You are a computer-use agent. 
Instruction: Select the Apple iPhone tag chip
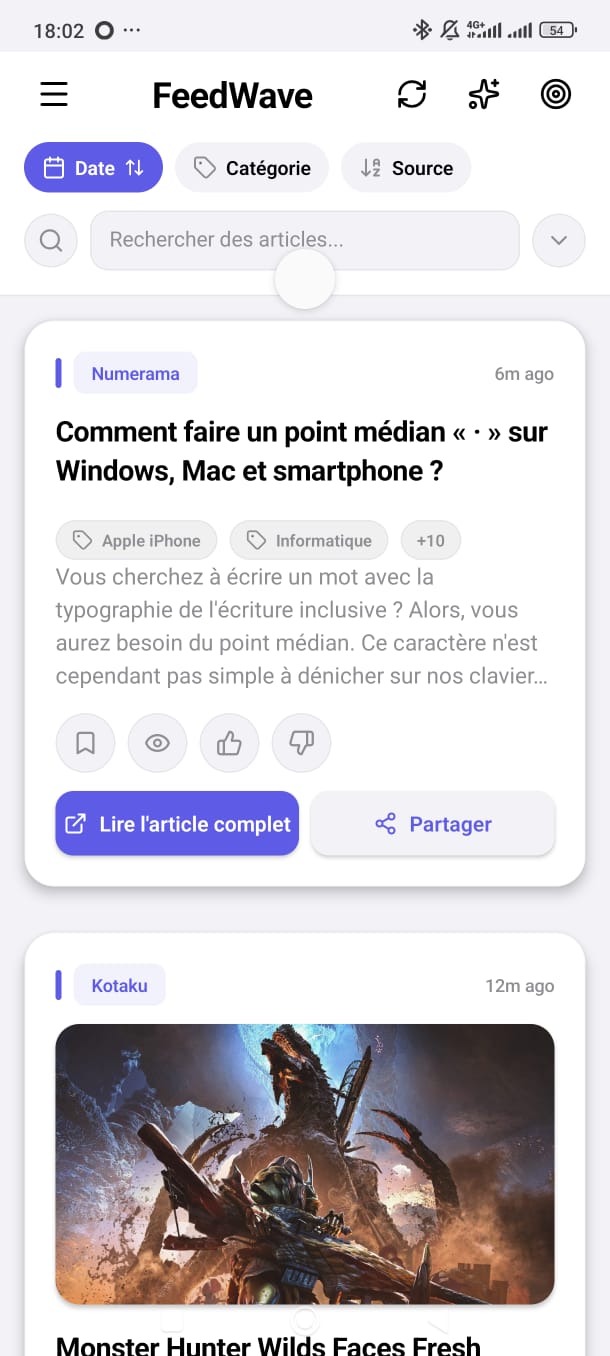tap(137, 541)
